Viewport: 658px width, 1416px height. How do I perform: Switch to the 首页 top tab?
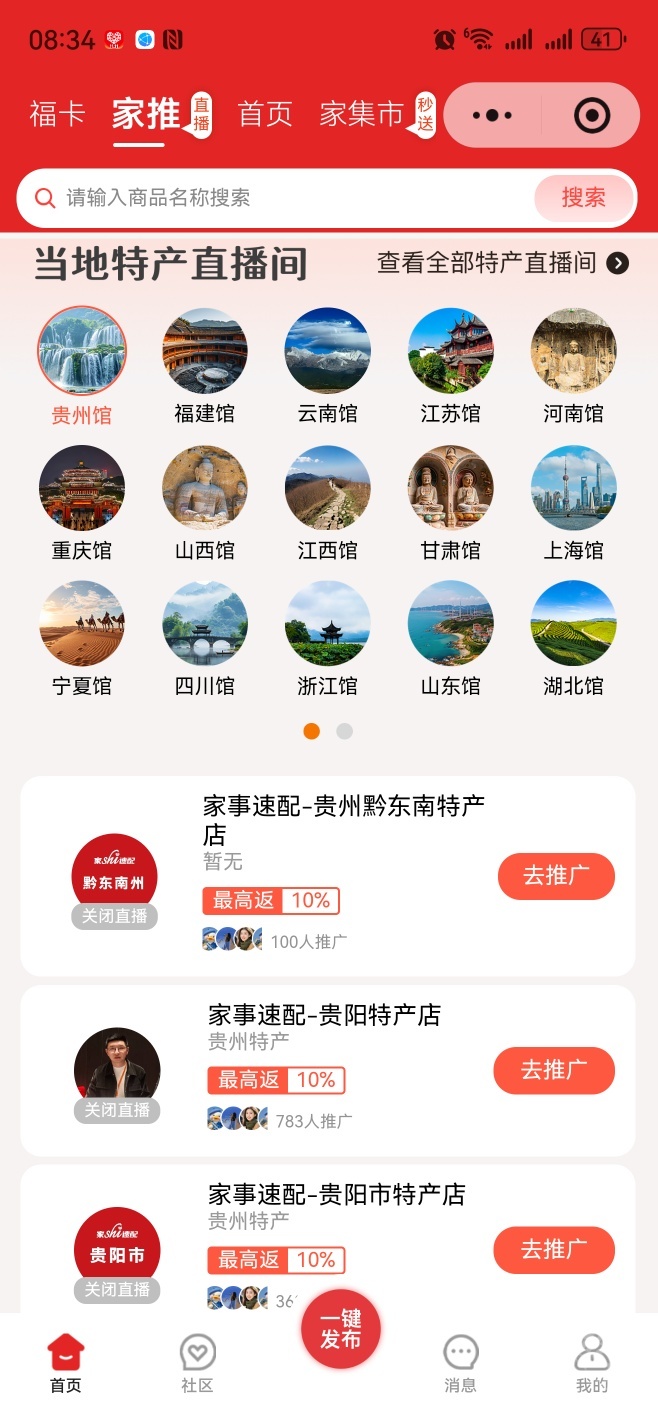click(x=265, y=114)
